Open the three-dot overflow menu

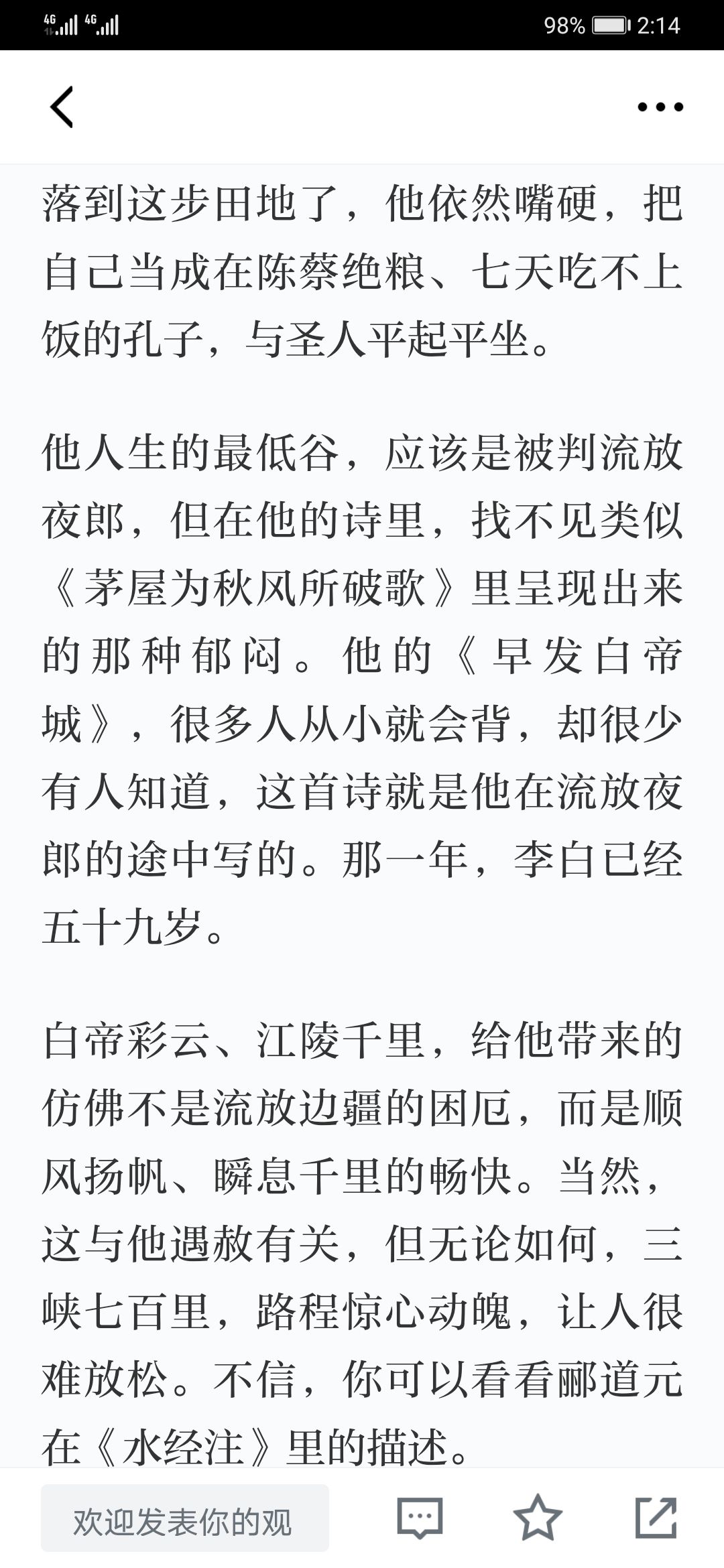click(660, 107)
